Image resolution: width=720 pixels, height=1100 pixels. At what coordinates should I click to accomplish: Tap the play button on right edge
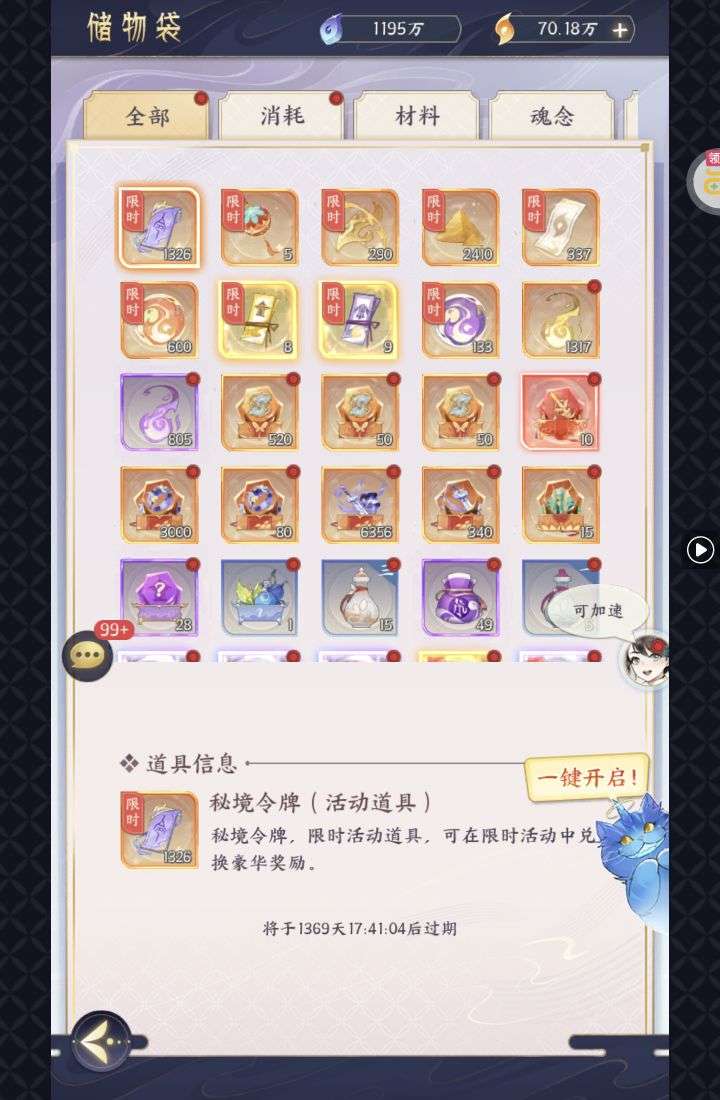click(x=701, y=549)
